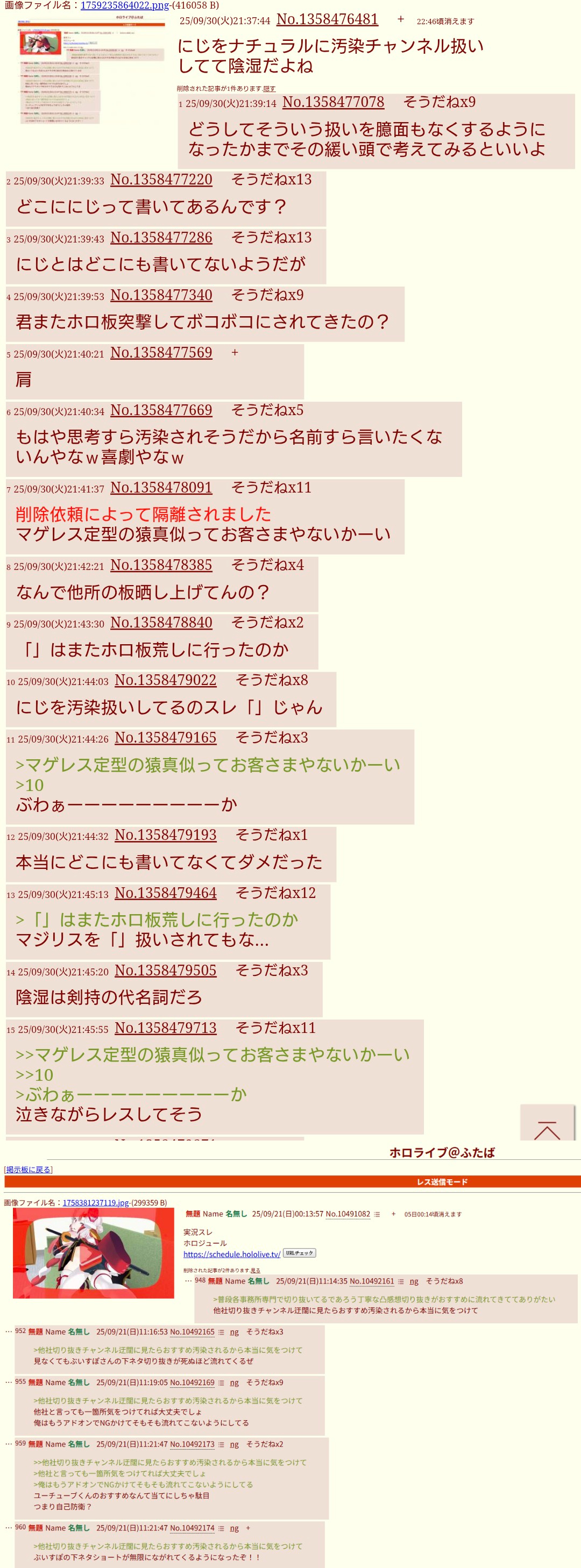Open post number No.1358476481
Screen dimensions: 581x1568
click(x=327, y=19)
